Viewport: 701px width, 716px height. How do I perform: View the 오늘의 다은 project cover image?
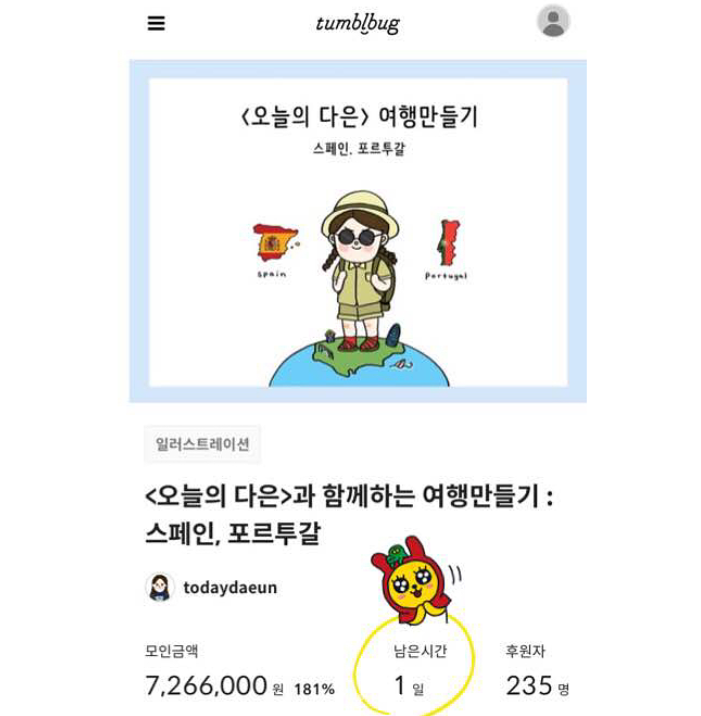point(358,231)
